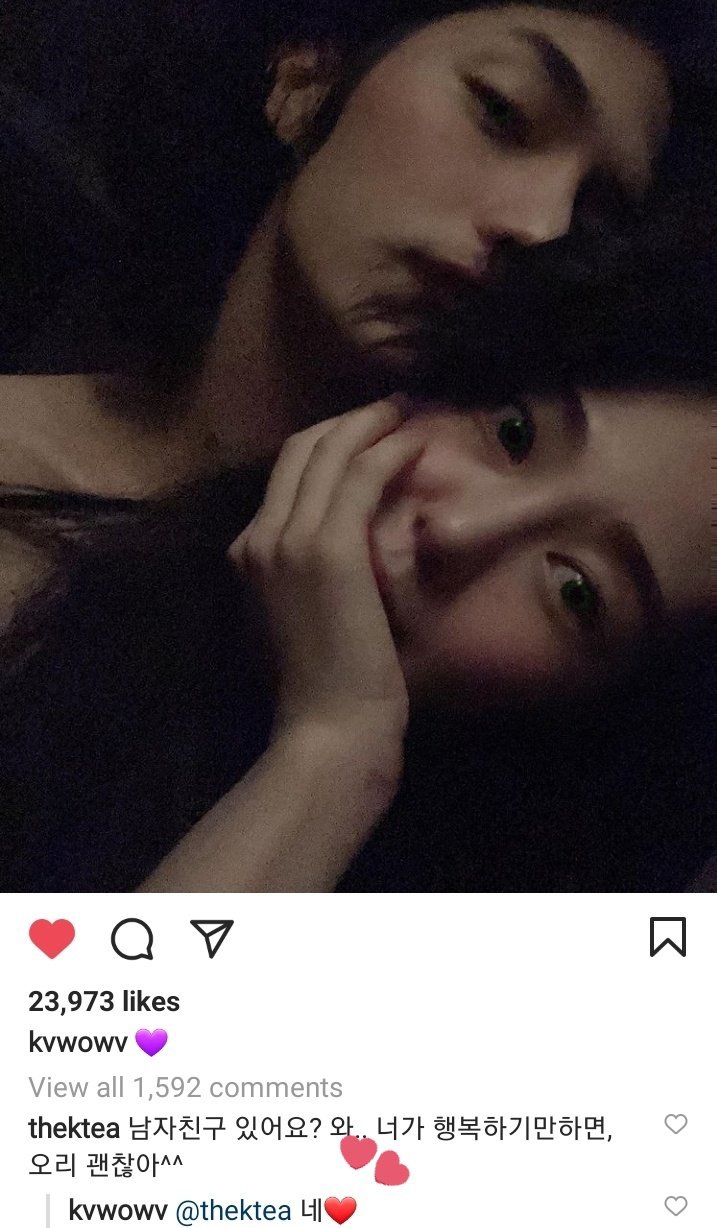Screen dimensions: 717x1228
Task: Open the comment bubble under the post
Action: coord(132,939)
